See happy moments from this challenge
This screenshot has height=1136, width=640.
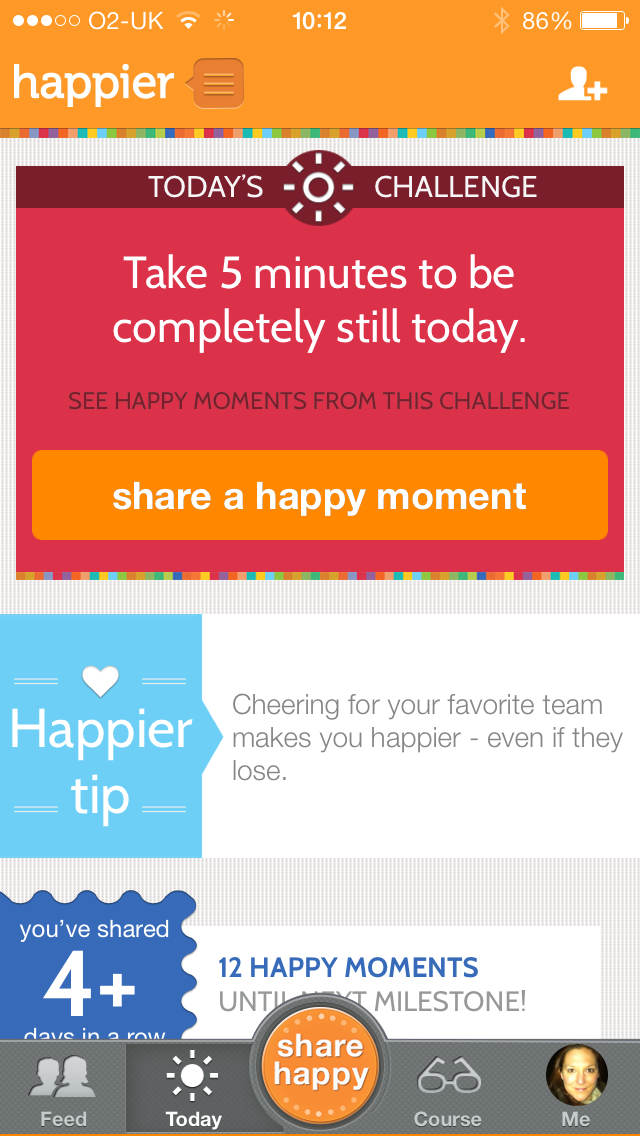[319, 402]
